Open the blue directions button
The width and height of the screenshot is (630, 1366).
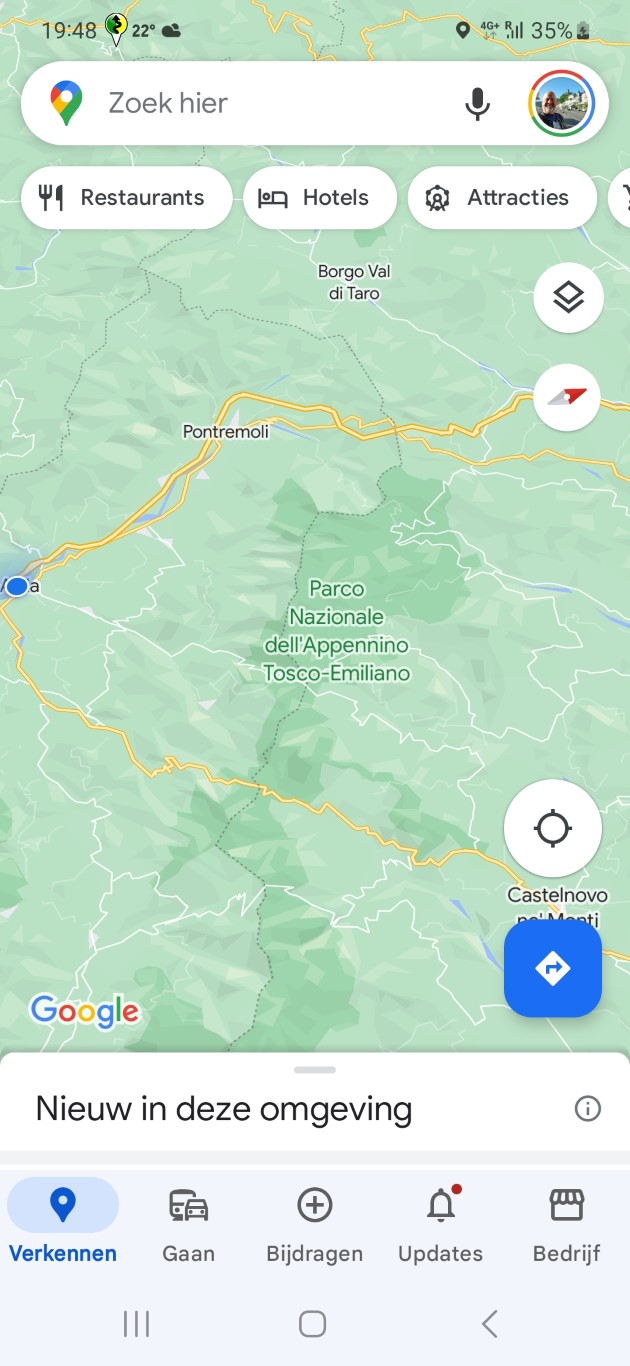(x=553, y=968)
